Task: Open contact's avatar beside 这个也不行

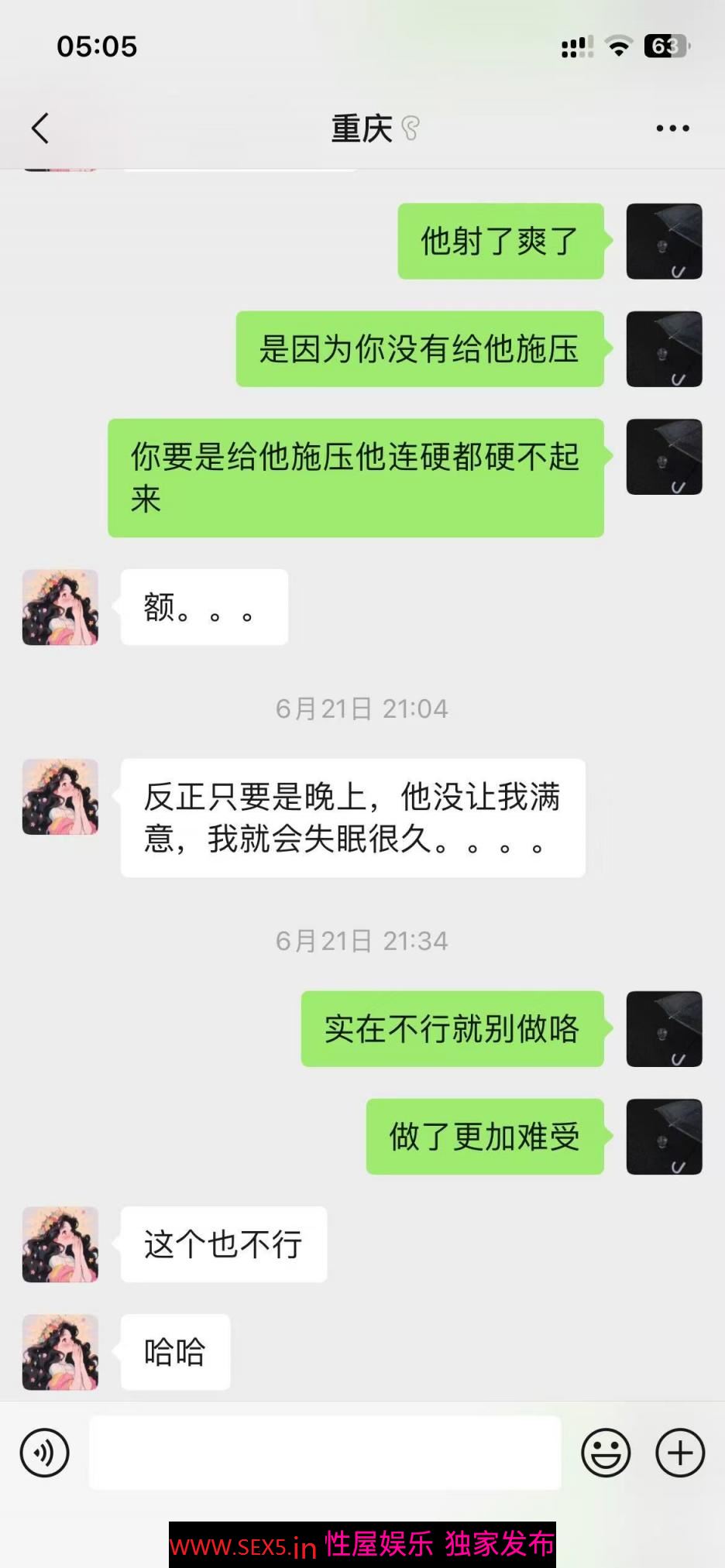Action: pyautogui.click(x=60, y=1244)
